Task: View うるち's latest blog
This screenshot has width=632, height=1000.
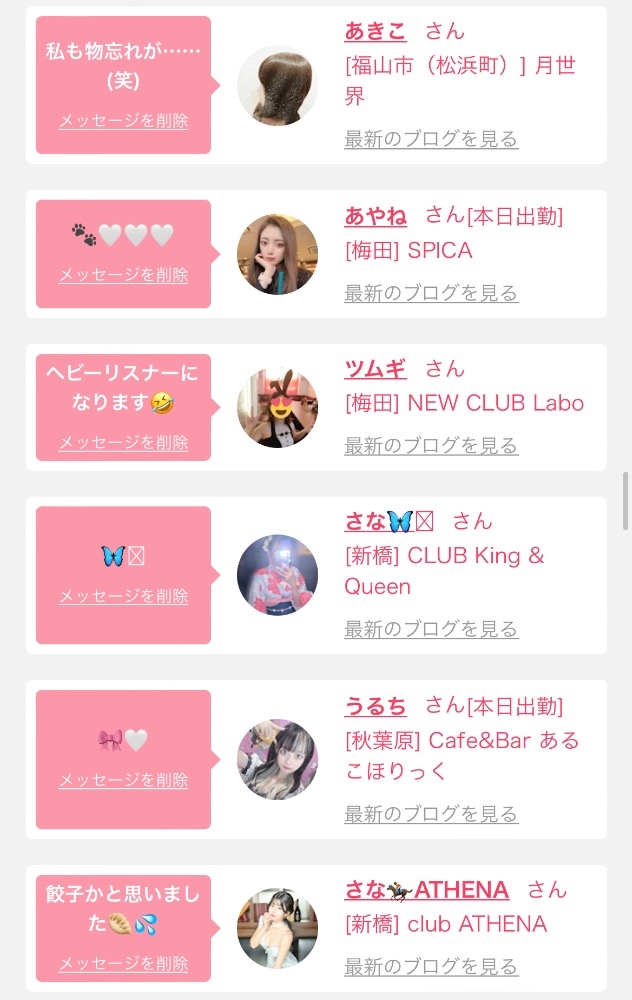Action: [x=431, y=814]
